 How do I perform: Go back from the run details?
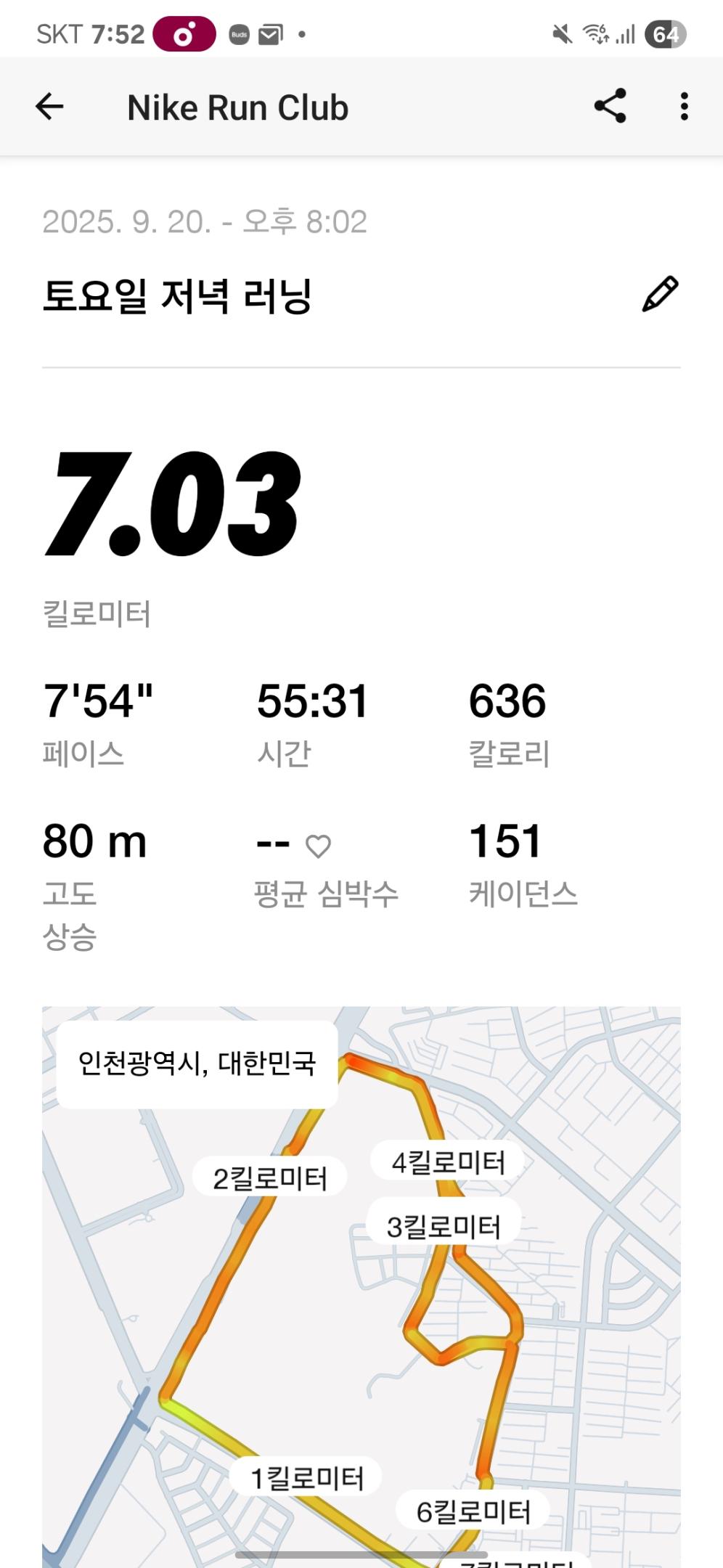(49, 107)
